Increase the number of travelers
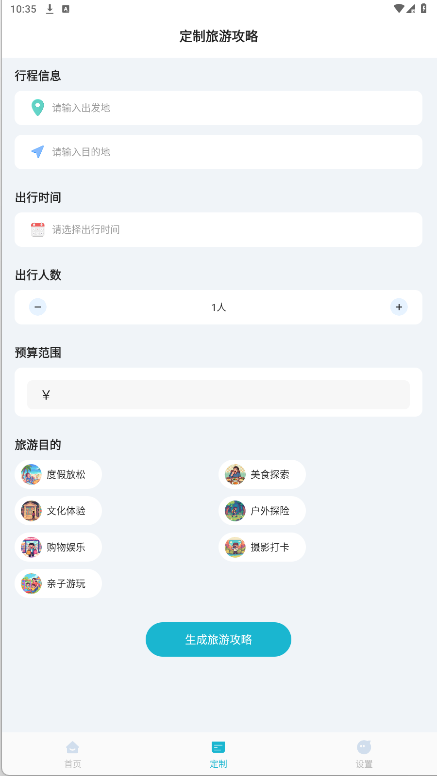This screenshot has height=776, width=437. point(399,307)
